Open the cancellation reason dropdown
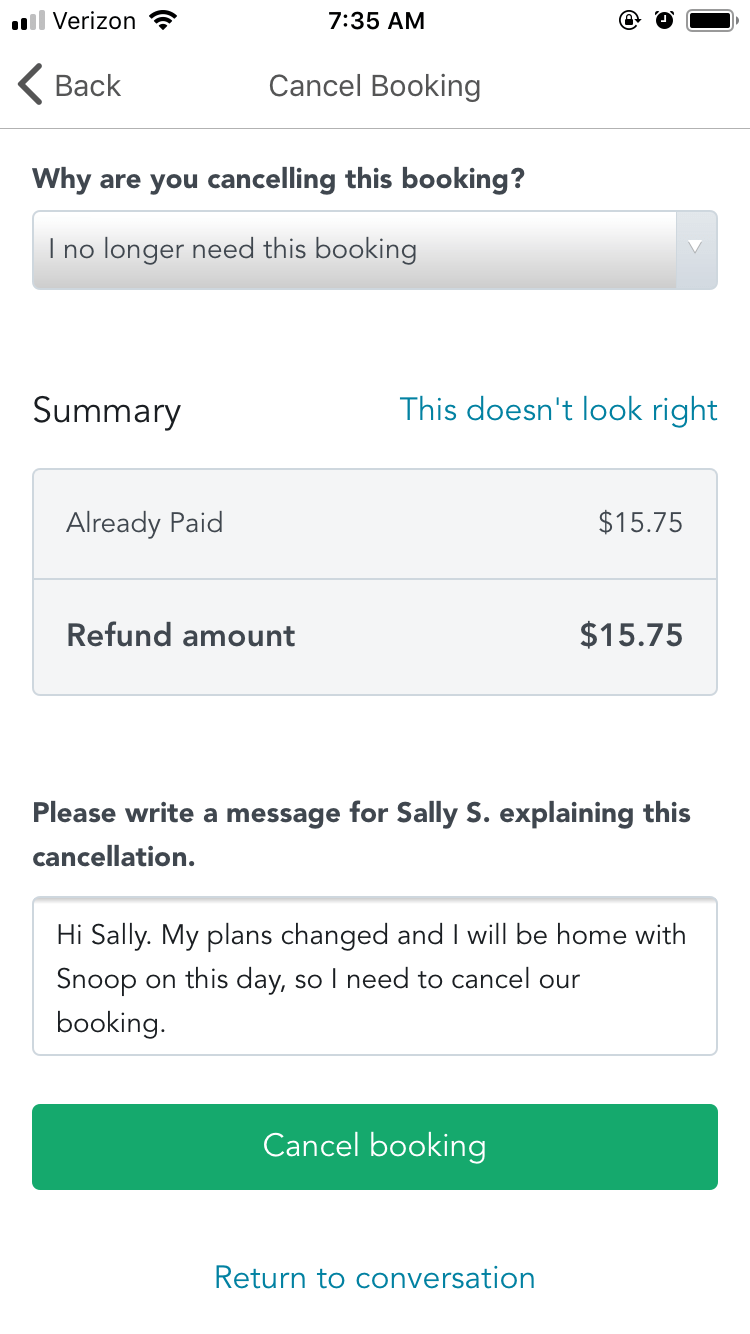 click(x=375, y=249)
